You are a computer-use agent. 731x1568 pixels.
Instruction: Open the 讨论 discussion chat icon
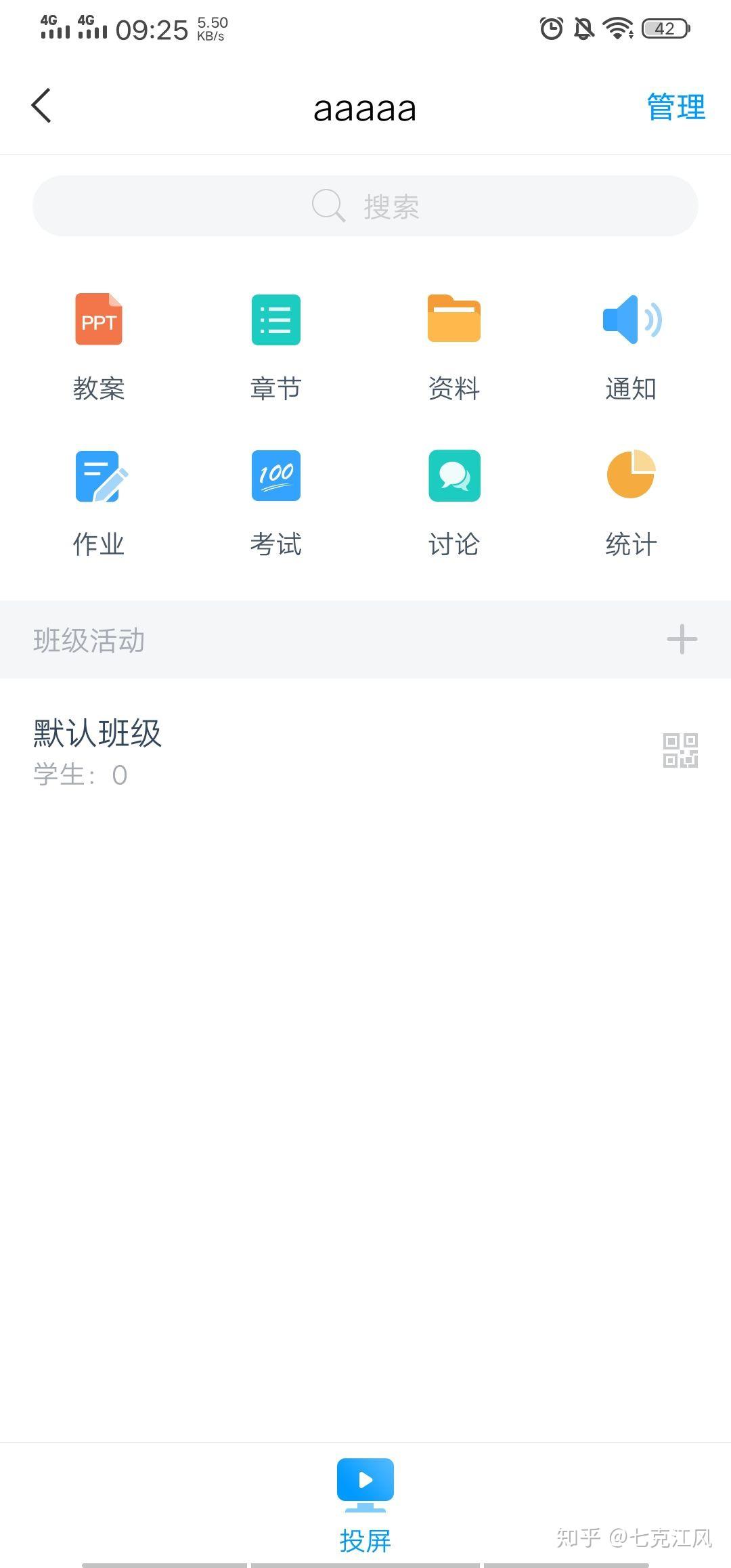(x=453, y=476)
